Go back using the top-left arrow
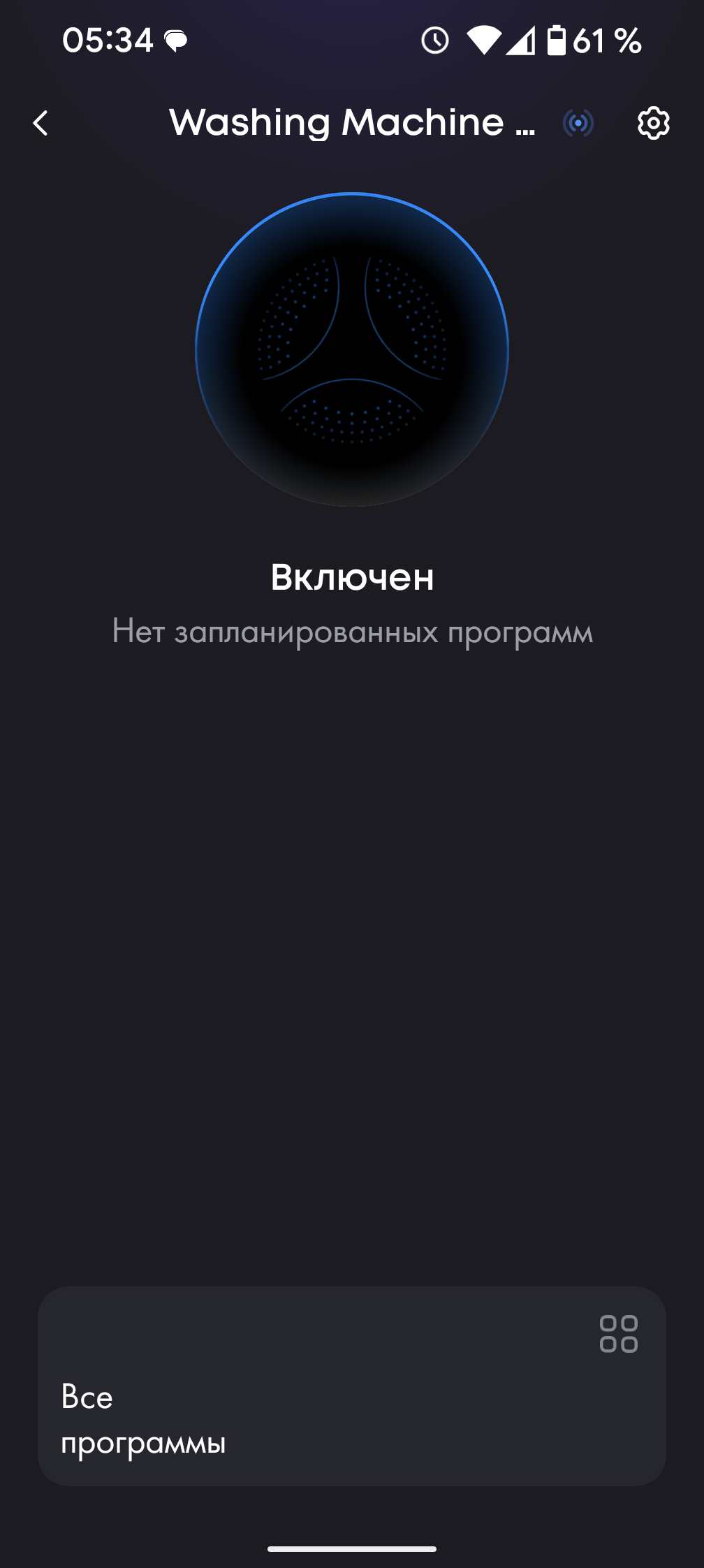The image size is (704, 1568). click(41, 124)
